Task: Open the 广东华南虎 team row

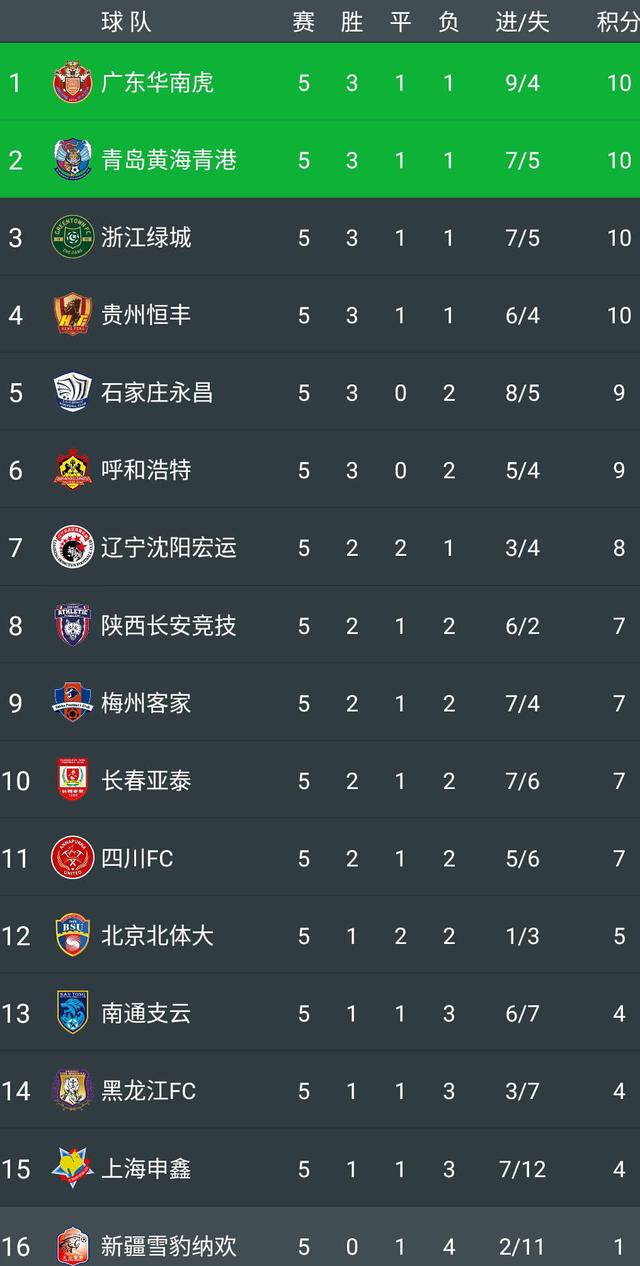Action: coord(320,82)
